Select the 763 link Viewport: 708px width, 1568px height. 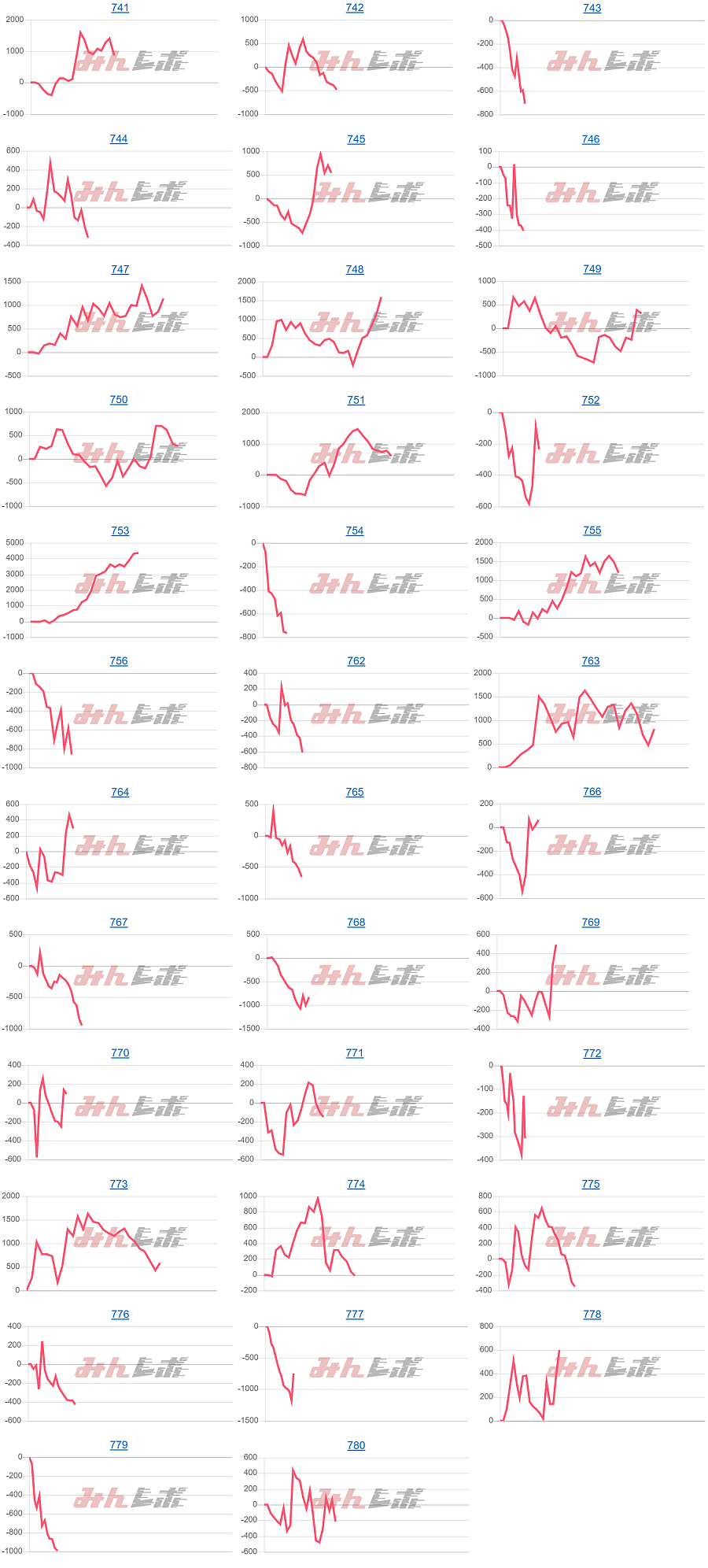590,661
